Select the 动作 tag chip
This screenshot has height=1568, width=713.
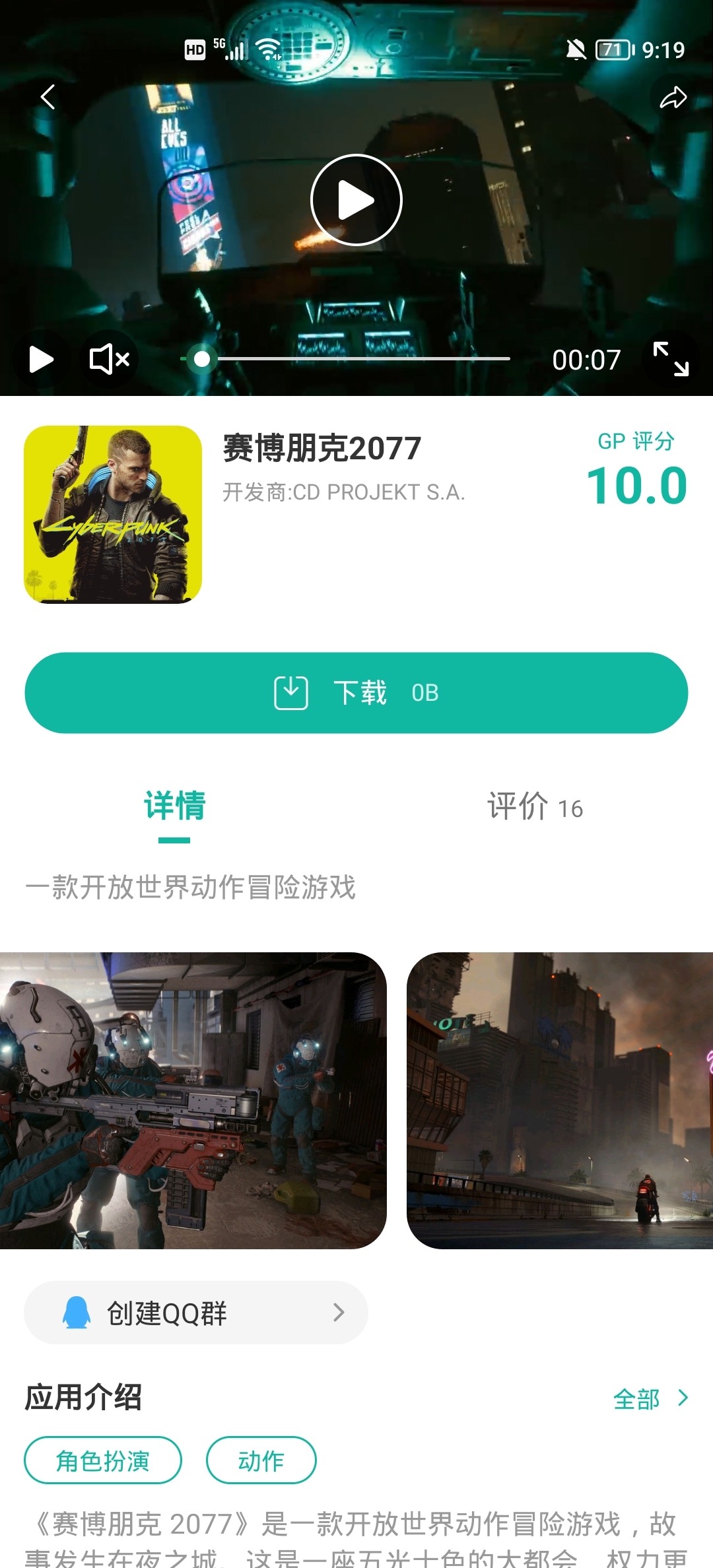pos(261,1460)
